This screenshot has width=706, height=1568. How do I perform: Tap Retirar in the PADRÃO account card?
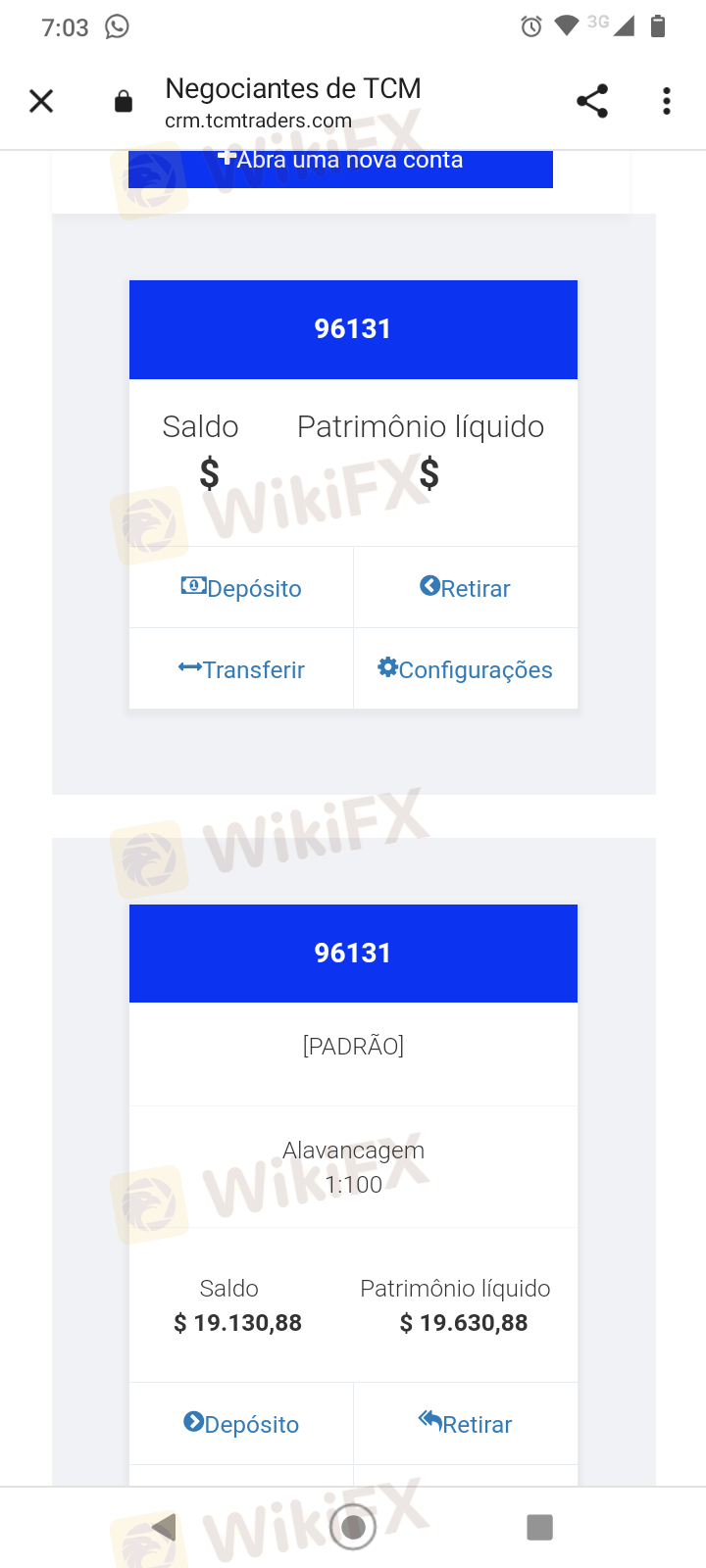click(x=465, y=1424)
